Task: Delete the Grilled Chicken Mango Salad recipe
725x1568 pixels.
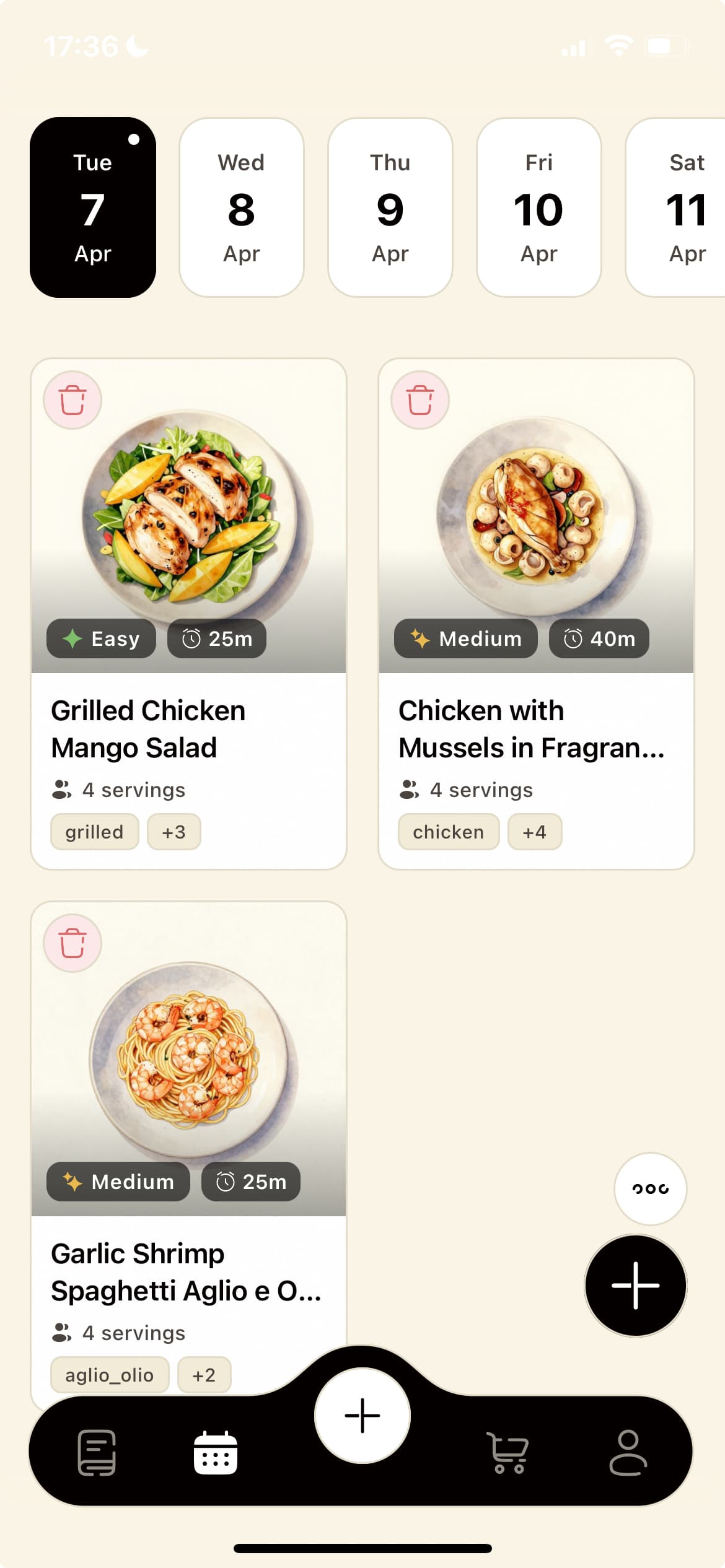Action: 73,401
